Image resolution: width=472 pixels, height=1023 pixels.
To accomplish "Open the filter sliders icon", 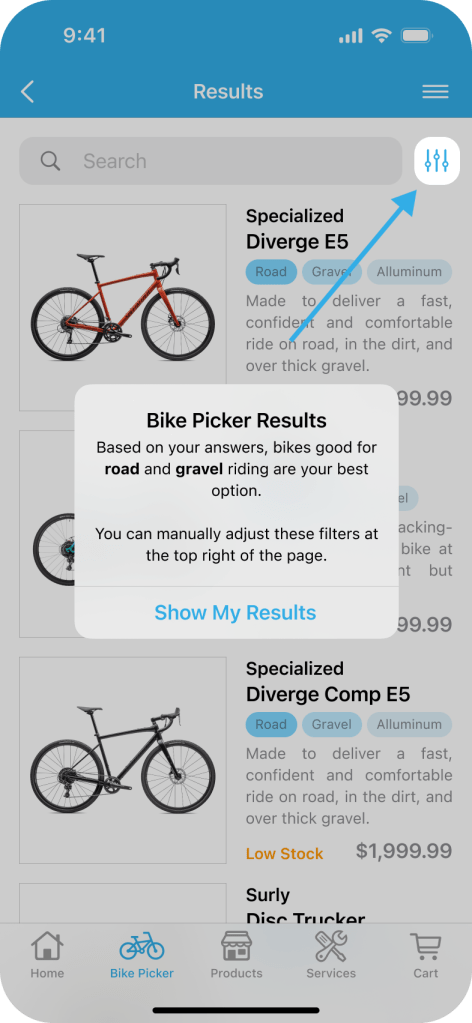I will point(437,160).
